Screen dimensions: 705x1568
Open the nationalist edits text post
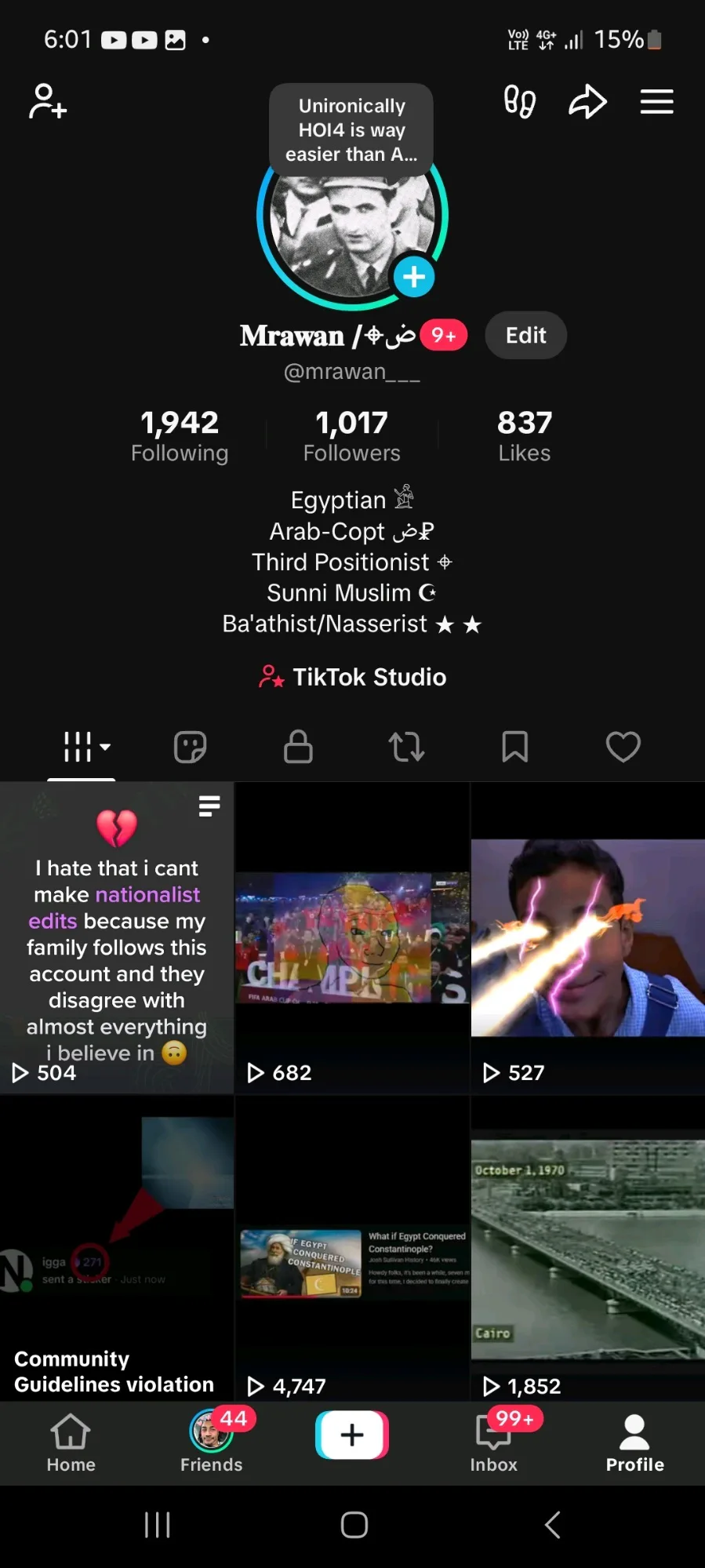pyautogui.click(x=117, y=938)
